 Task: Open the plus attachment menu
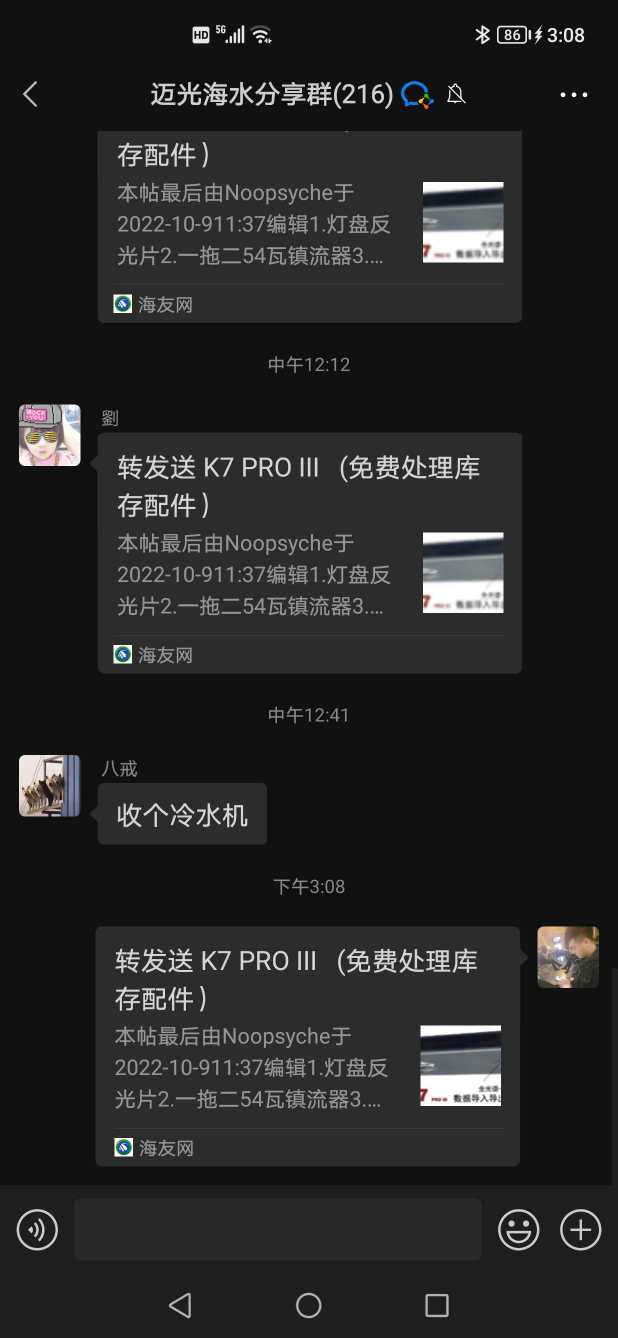pyautogui.click(x=580, y=1229)
